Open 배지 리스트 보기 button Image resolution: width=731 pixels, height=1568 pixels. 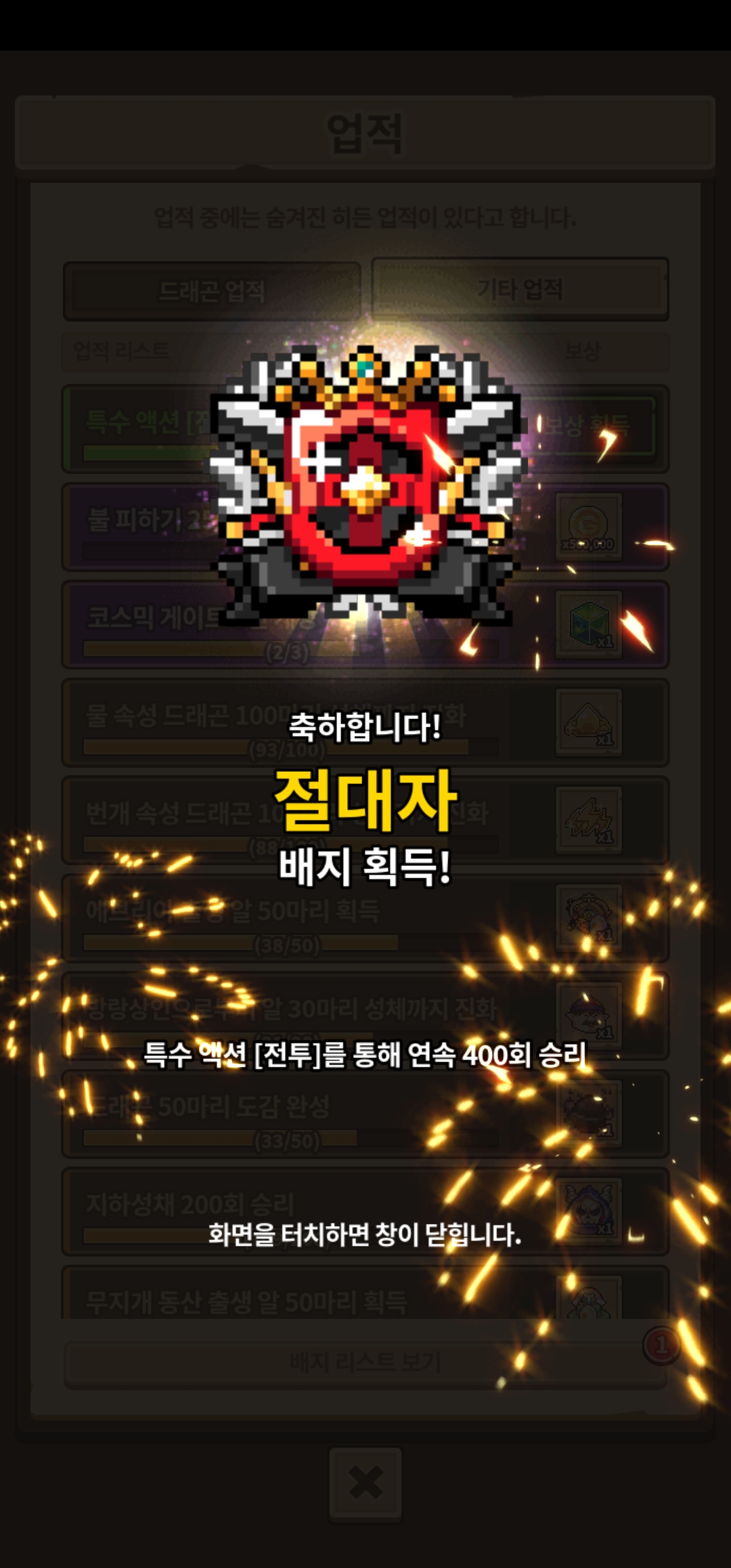pos(365,1362)
